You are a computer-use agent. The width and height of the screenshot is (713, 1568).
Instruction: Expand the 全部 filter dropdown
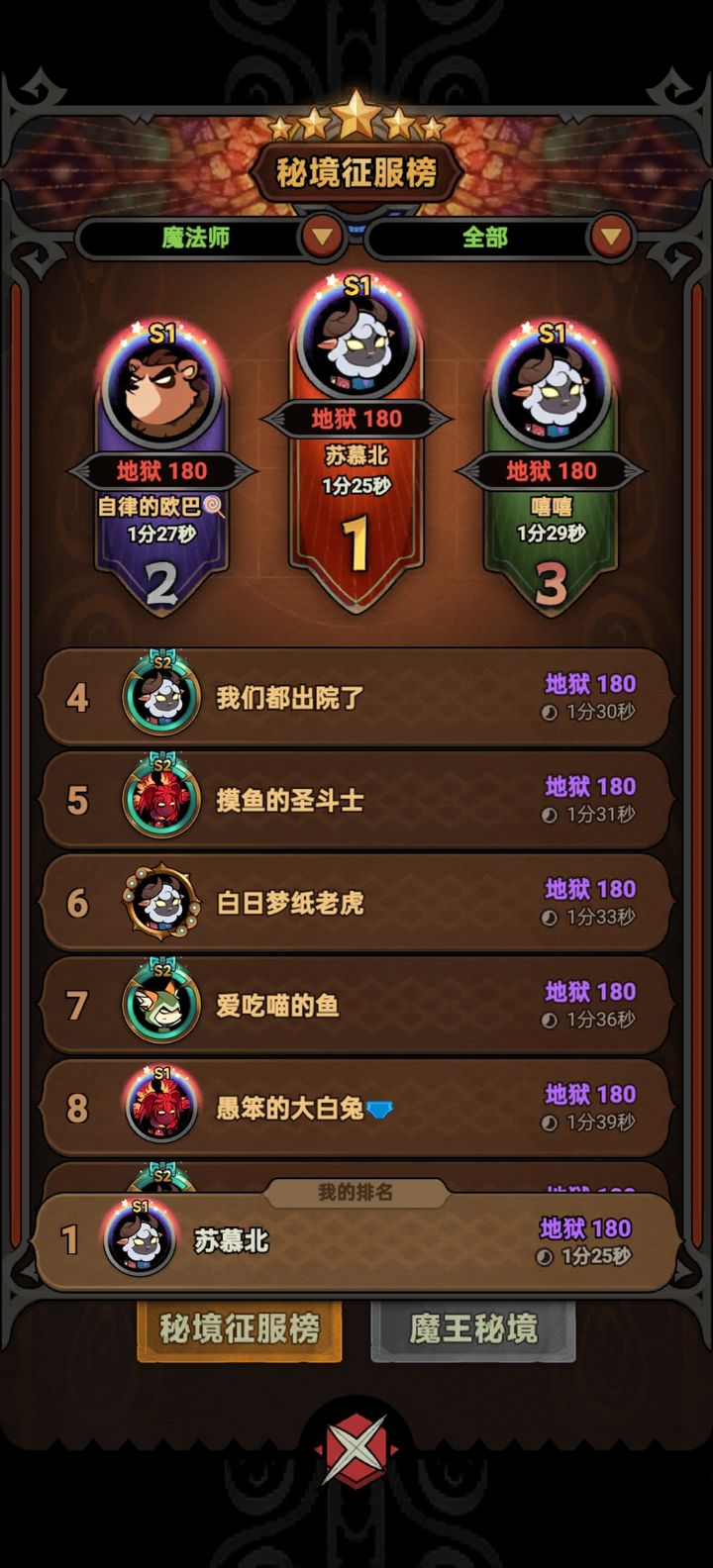(485, 238)
